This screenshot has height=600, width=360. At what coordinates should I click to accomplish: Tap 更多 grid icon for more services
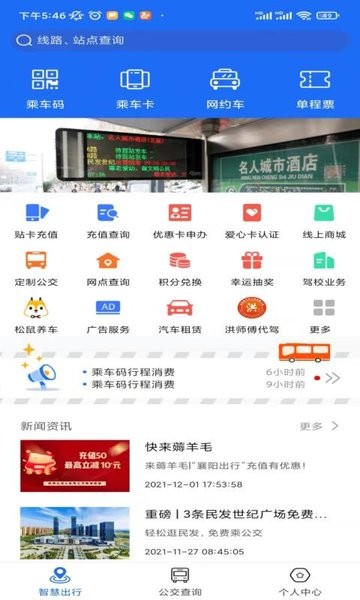pyautogui.click(x=324, y=316)
